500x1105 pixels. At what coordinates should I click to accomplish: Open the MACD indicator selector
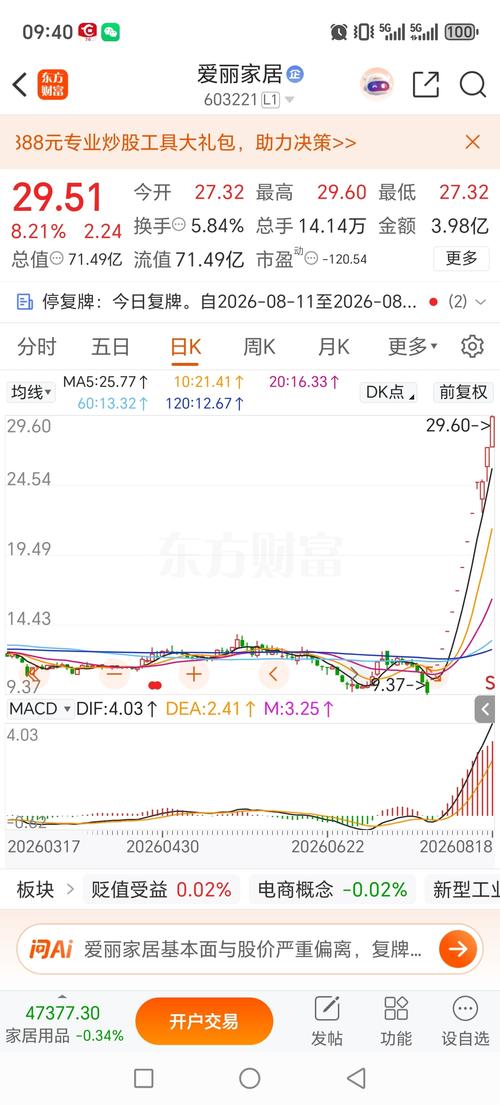click(40, 708)
